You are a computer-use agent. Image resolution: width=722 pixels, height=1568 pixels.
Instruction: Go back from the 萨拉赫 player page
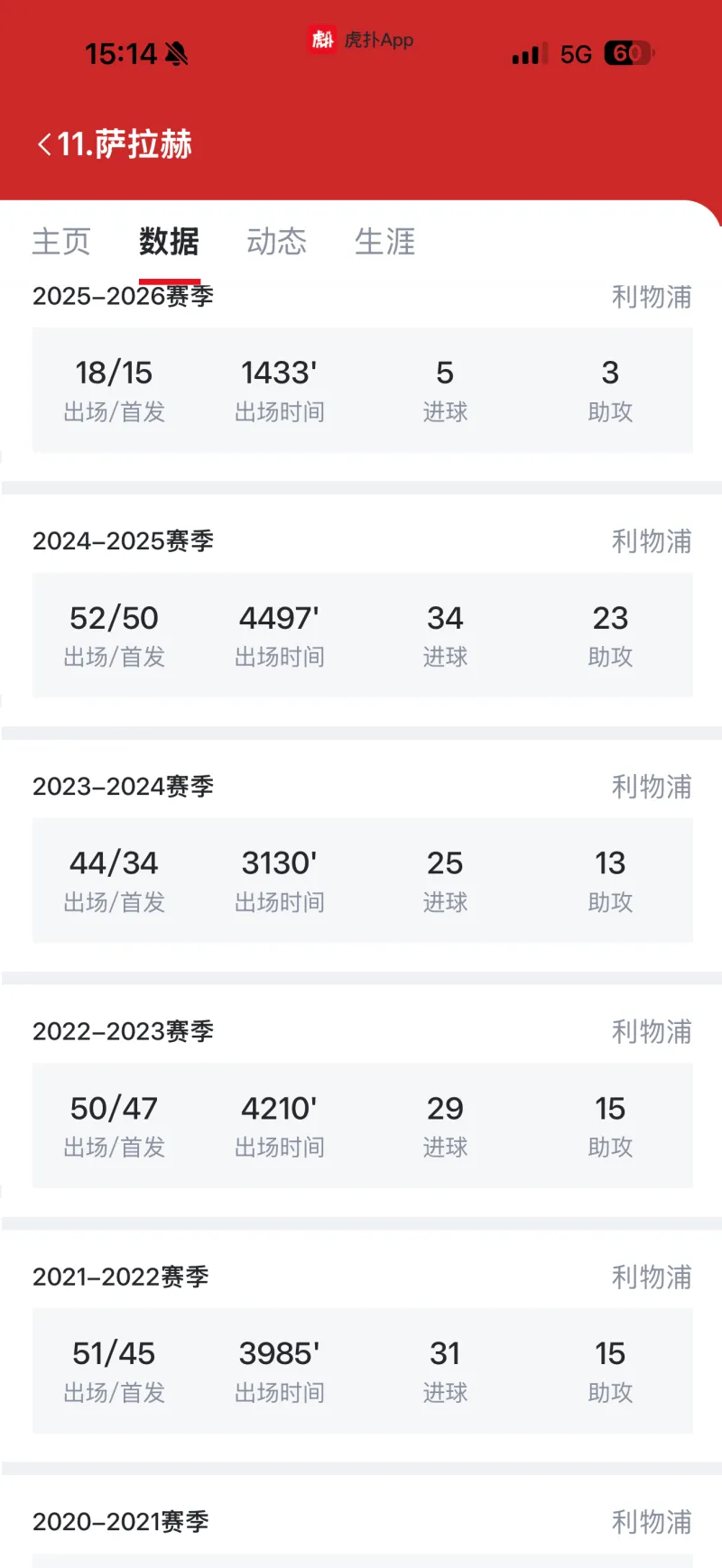[x=44, y=144]
